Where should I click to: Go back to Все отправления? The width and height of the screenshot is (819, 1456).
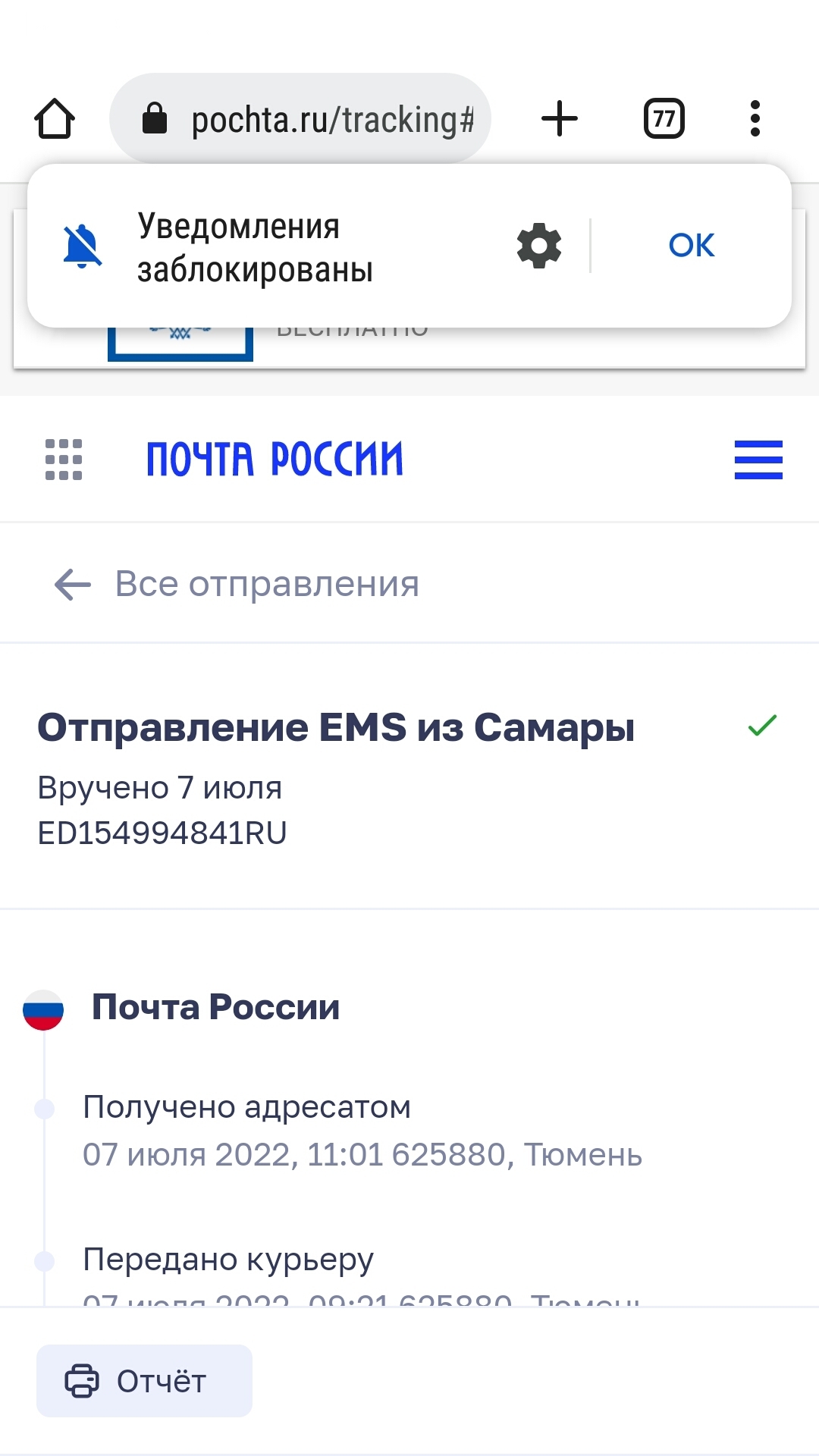[x=237, y=585]
